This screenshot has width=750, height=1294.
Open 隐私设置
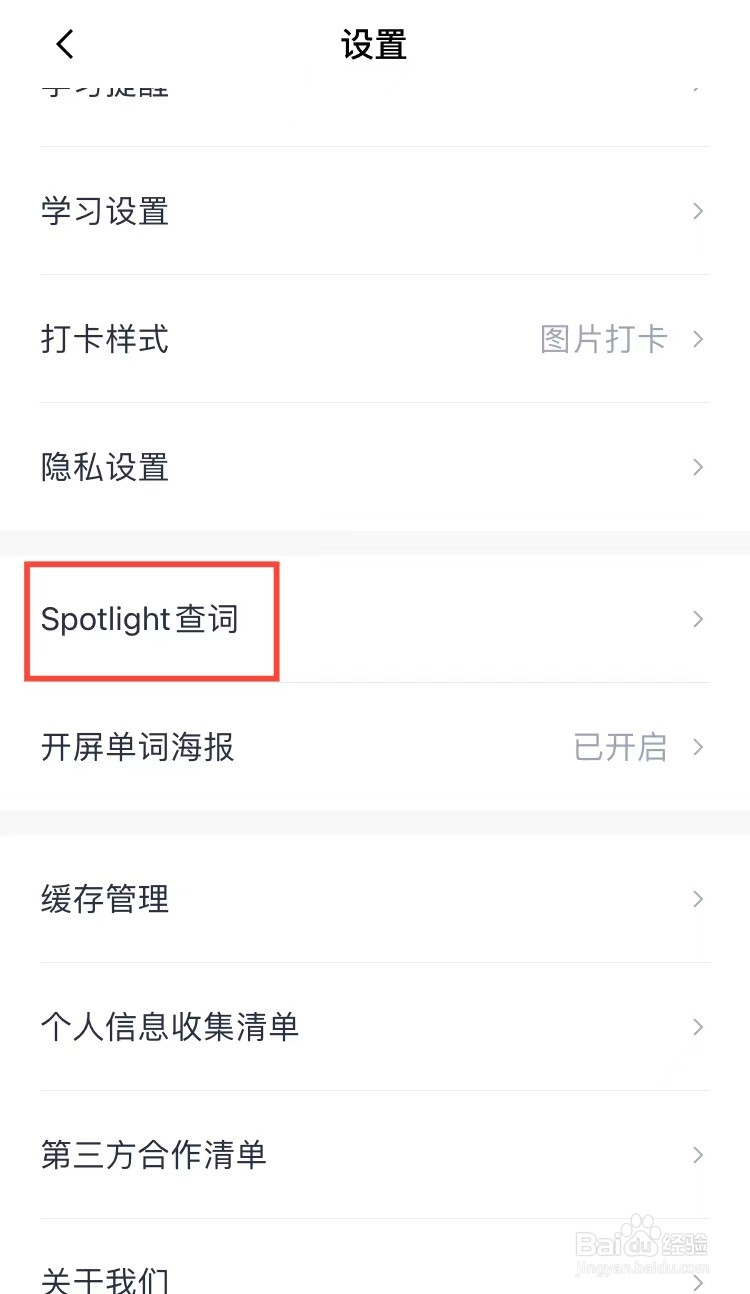(375, 467)
